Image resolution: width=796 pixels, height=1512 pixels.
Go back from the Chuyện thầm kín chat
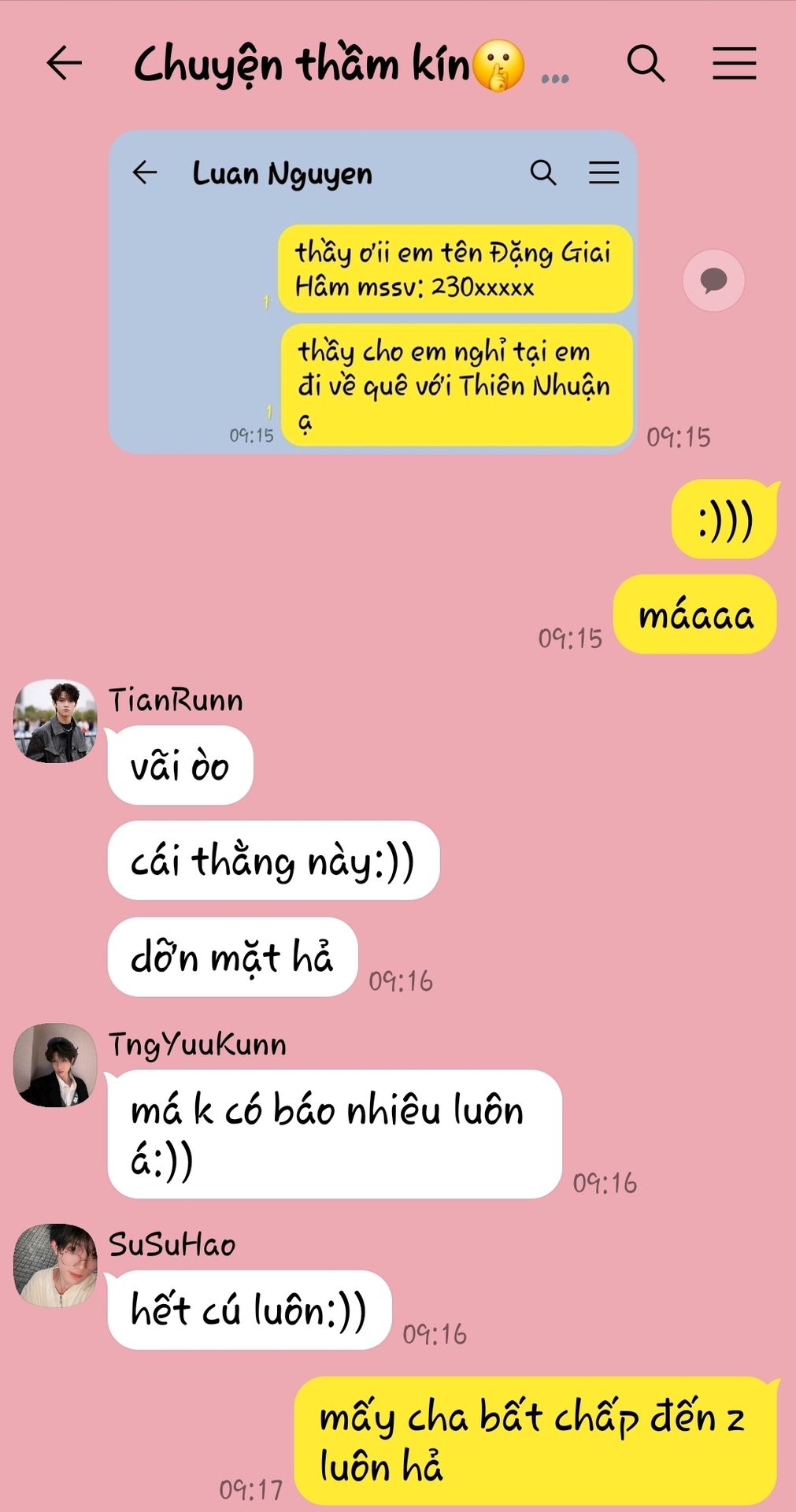pyautogui.click(x=64, y=63)
